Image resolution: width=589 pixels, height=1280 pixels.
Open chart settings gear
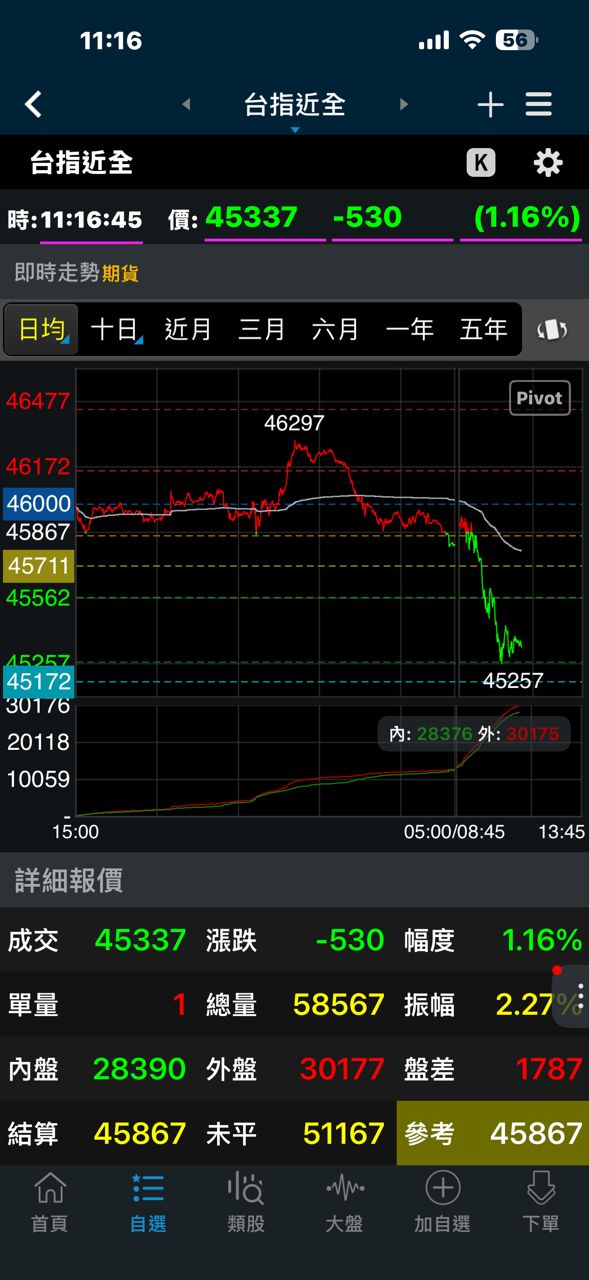[548, 163]
